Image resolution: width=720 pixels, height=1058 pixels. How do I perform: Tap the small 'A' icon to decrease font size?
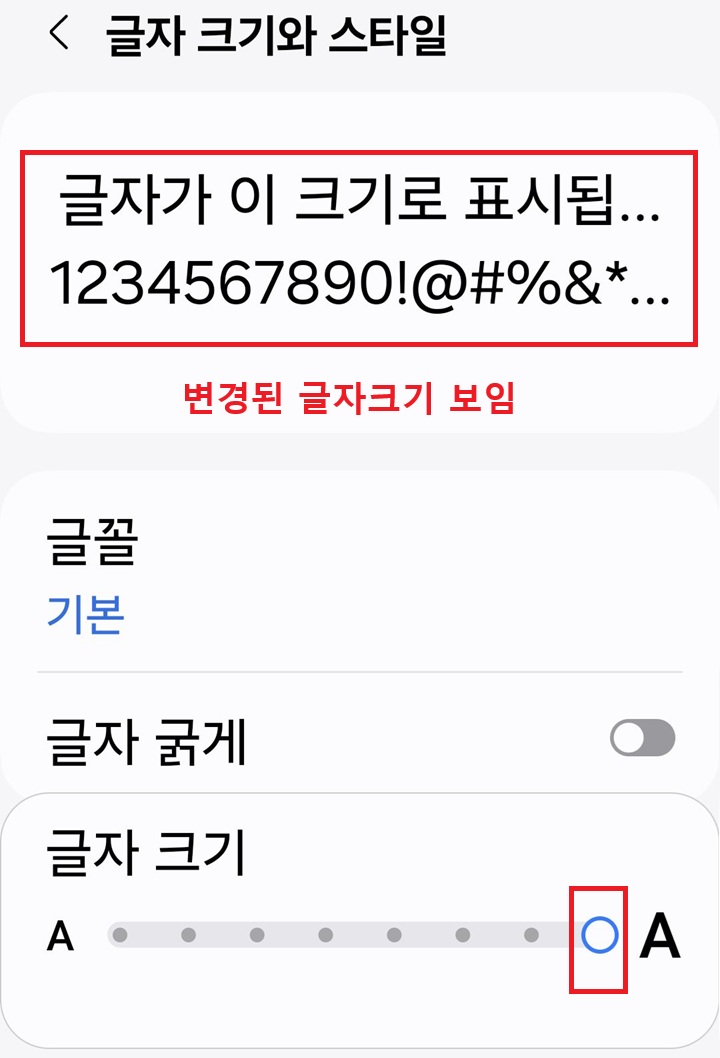coord(62,934)
